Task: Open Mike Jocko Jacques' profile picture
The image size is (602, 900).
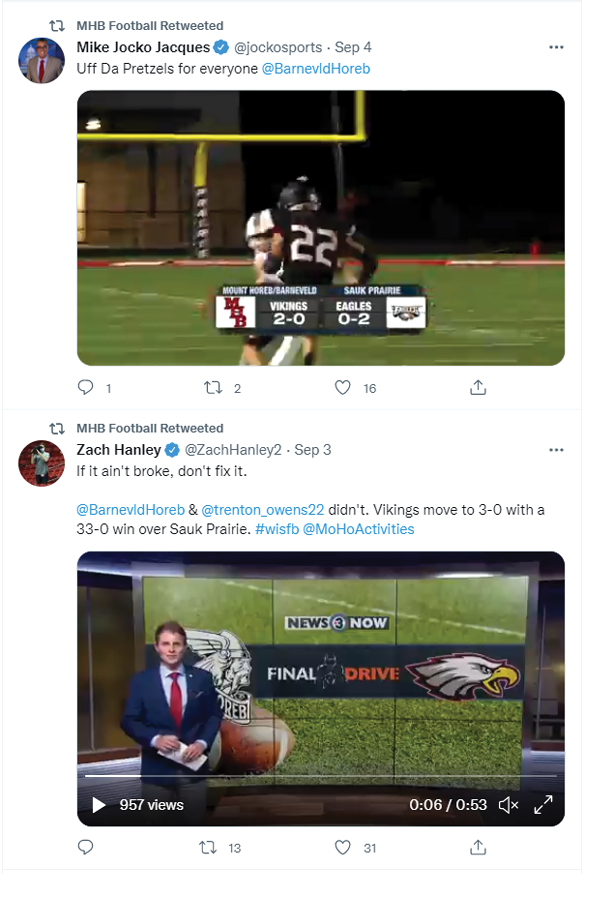Action: (x=42, y=61)
